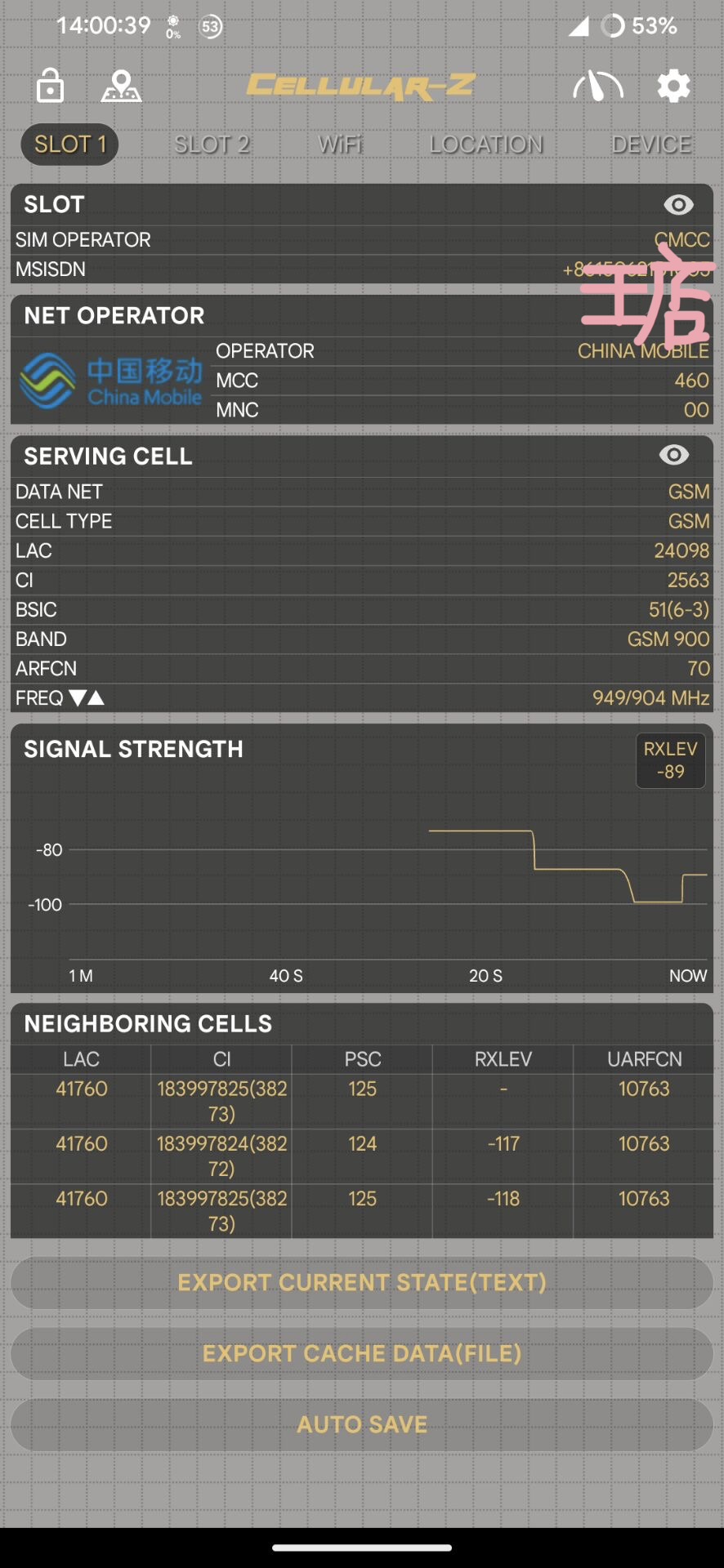Open the DEVICE tab

651,145
